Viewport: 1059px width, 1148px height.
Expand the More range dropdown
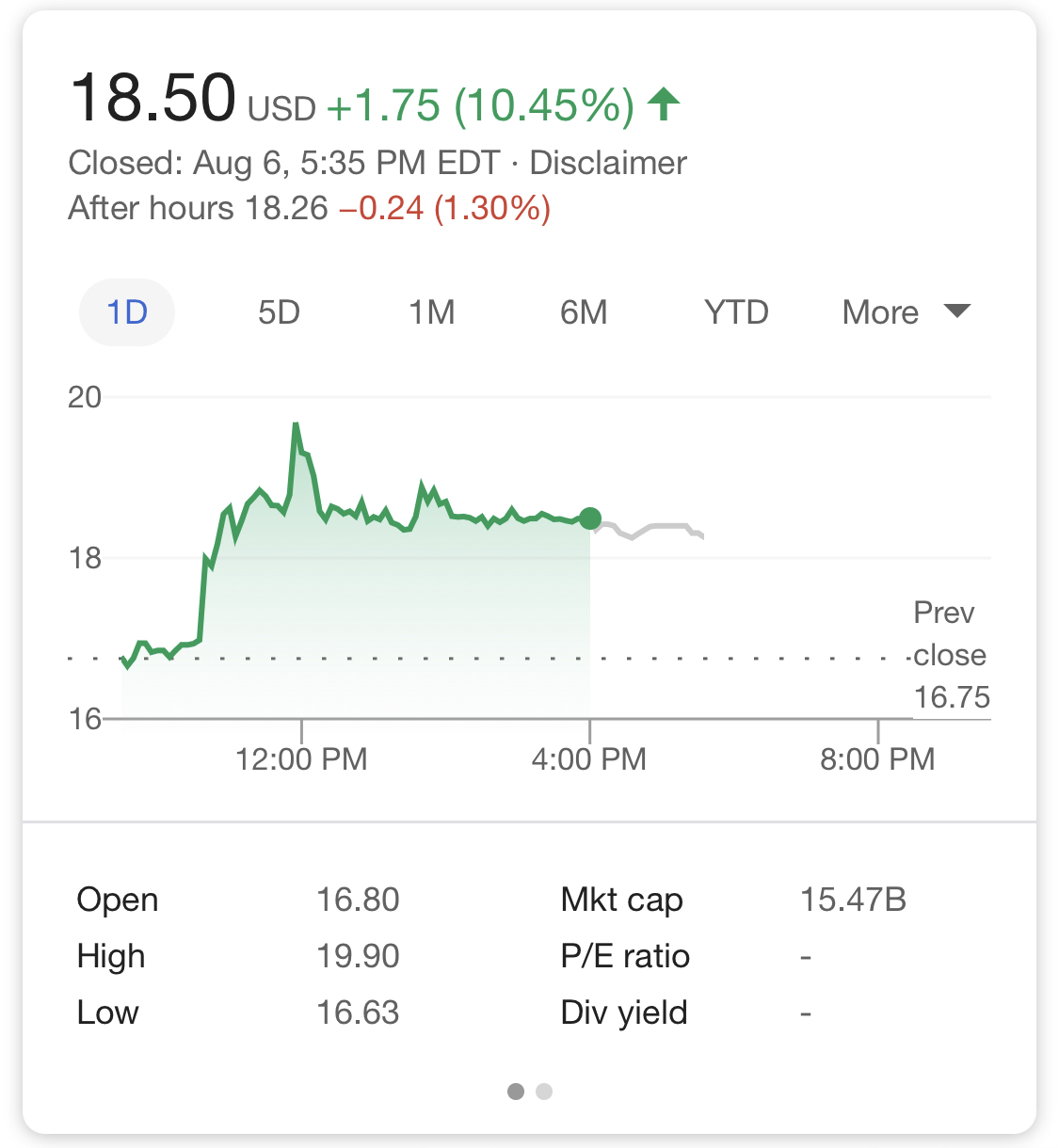905,312
